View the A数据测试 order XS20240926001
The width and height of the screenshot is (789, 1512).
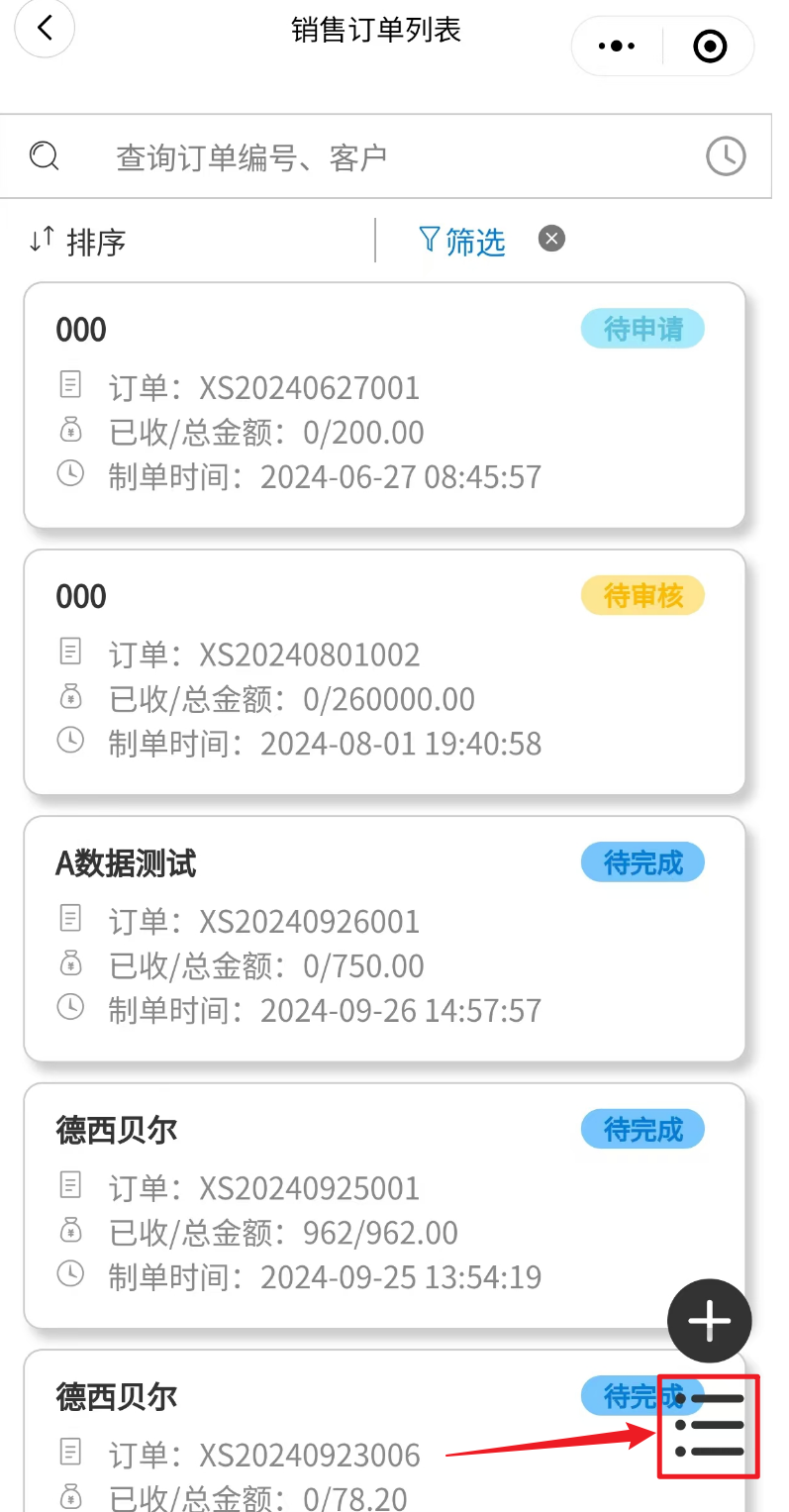pos(384,939)
